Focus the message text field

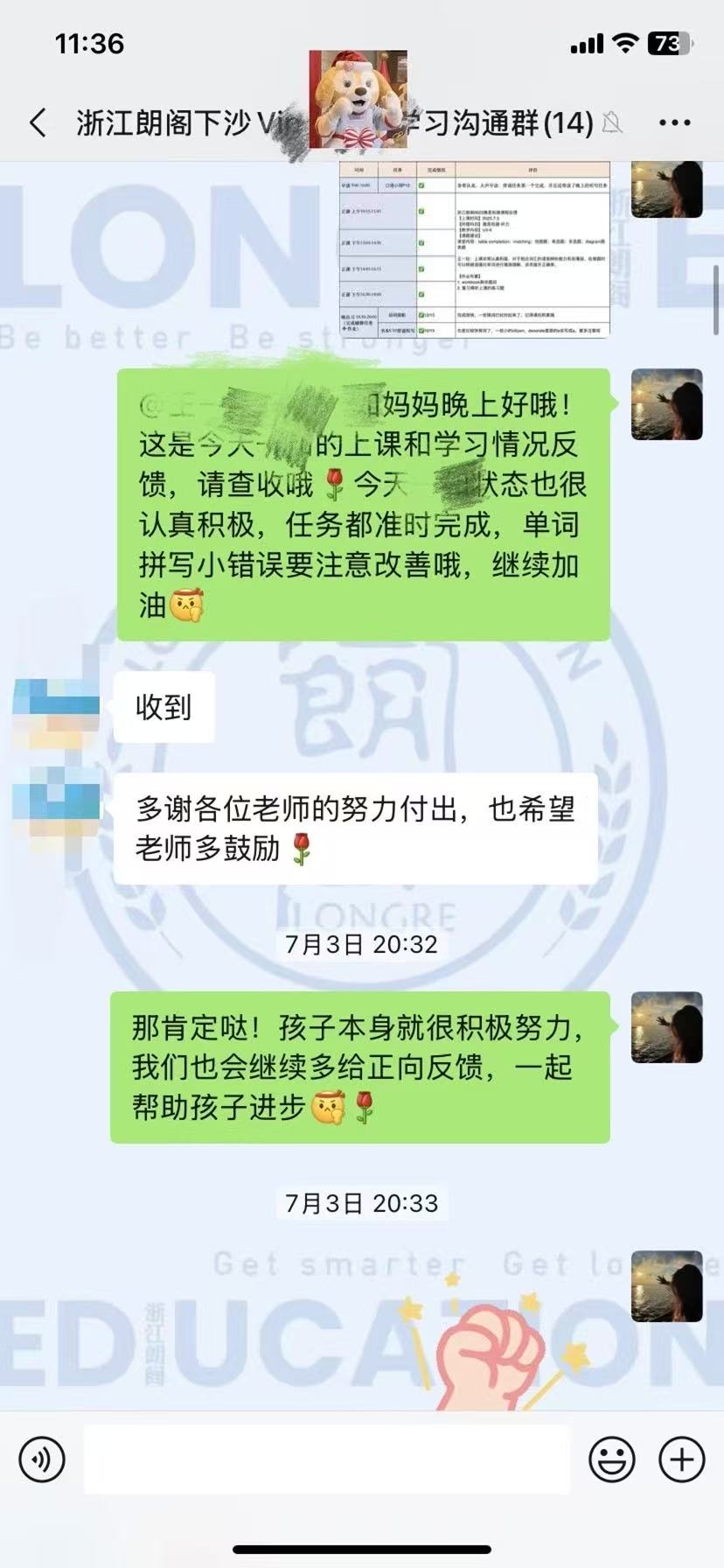[326, 1459]
